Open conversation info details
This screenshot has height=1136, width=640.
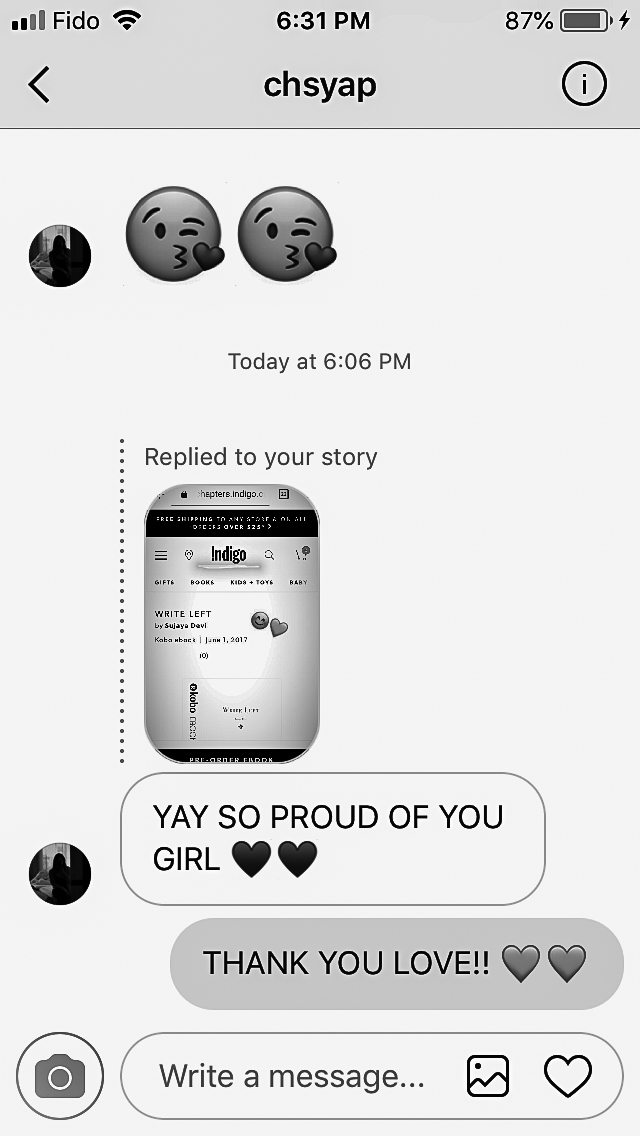(584, 85)
